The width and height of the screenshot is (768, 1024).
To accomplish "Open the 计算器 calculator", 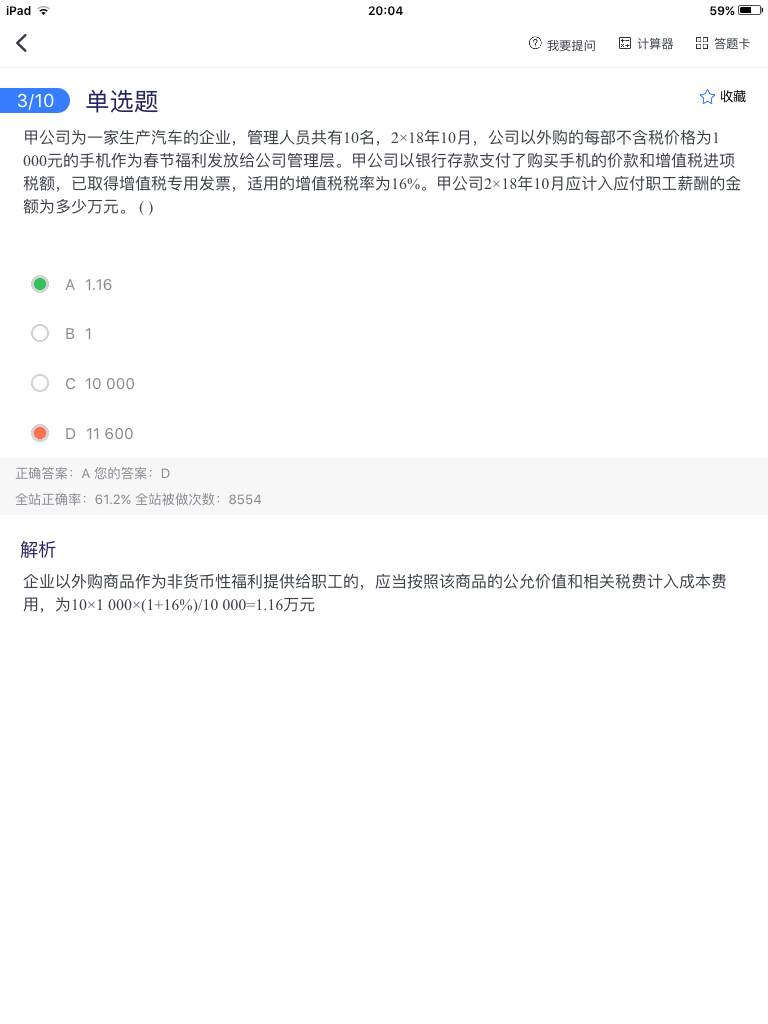I will coord(646,44).
